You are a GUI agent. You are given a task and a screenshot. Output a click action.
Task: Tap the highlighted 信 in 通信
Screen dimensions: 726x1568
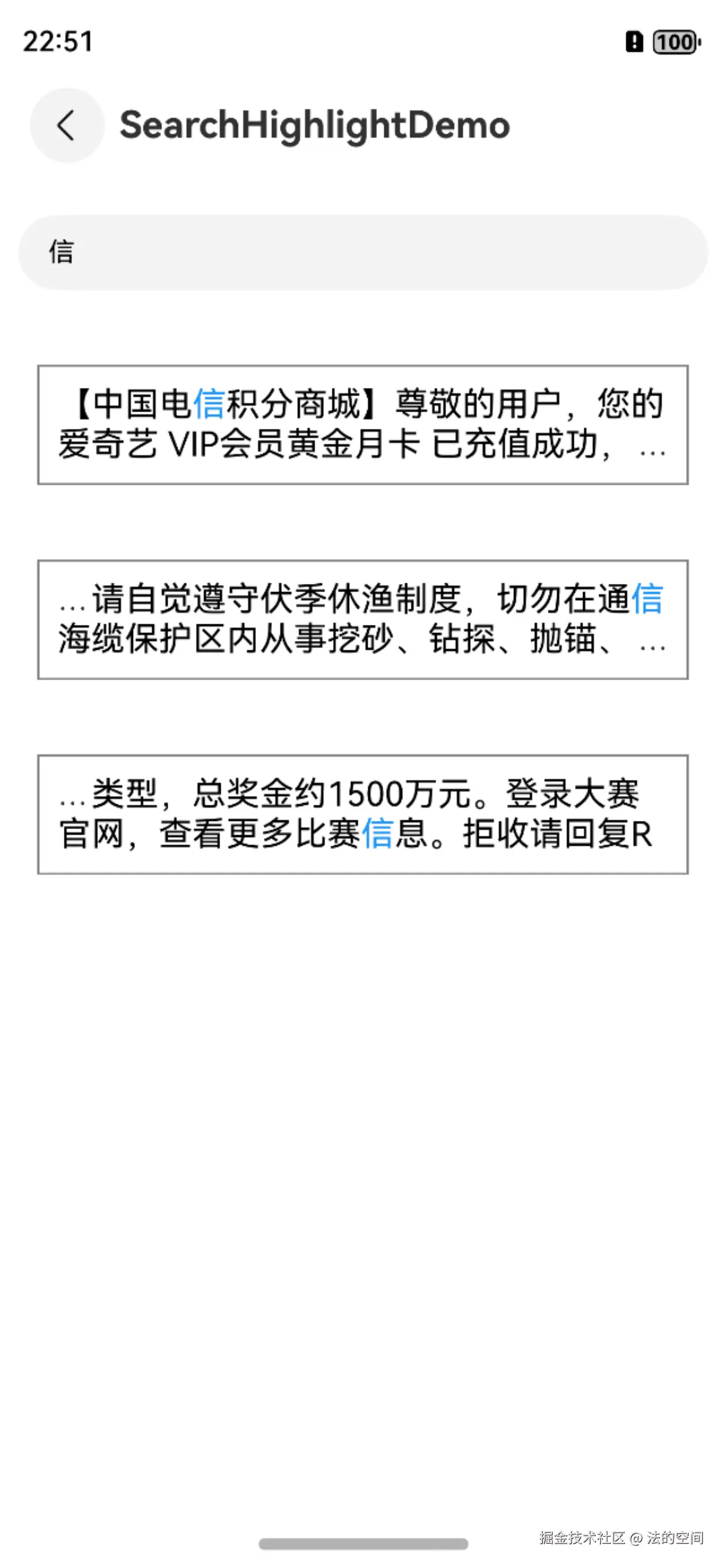(x=647, y=601)
